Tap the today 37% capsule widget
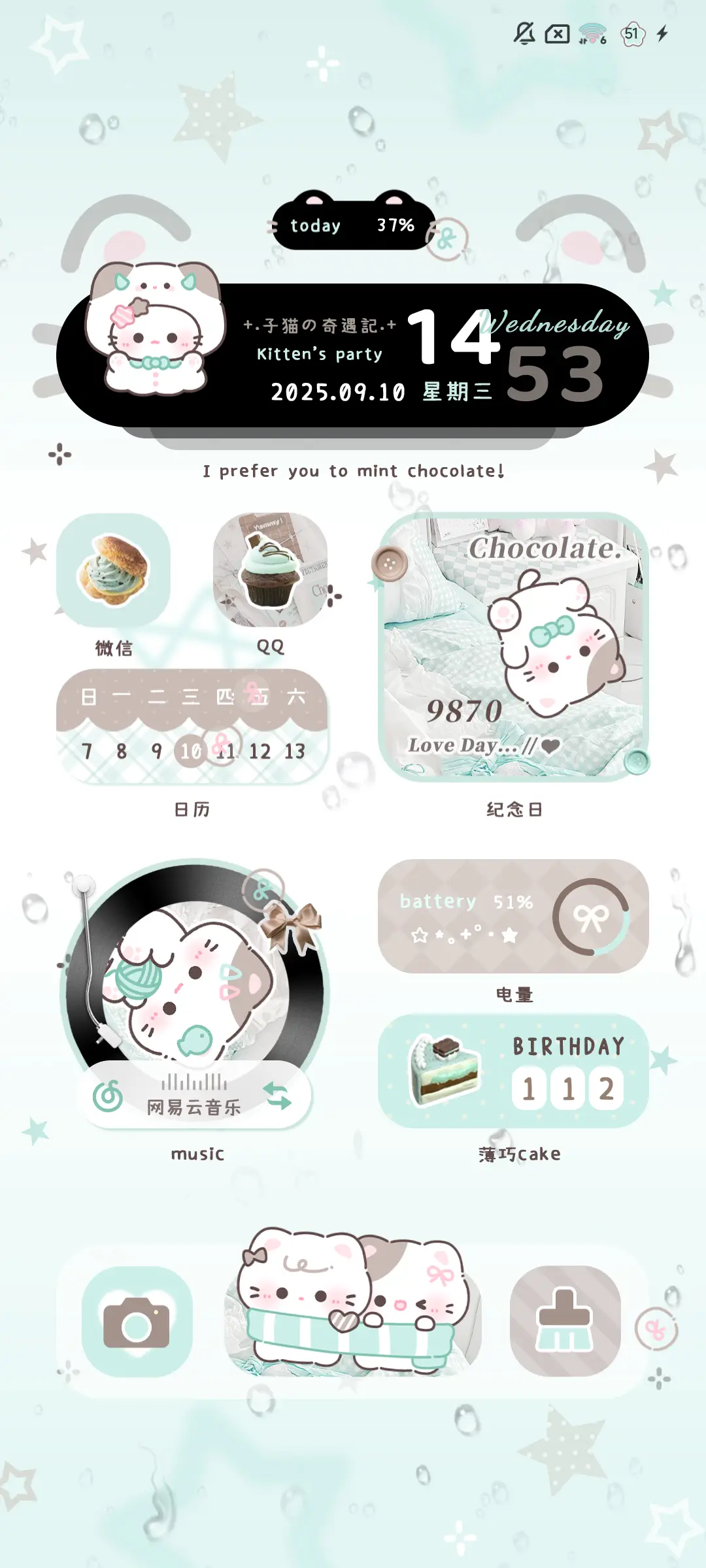The height and width of the screenshot is (1568, 706). click(352, 225)
